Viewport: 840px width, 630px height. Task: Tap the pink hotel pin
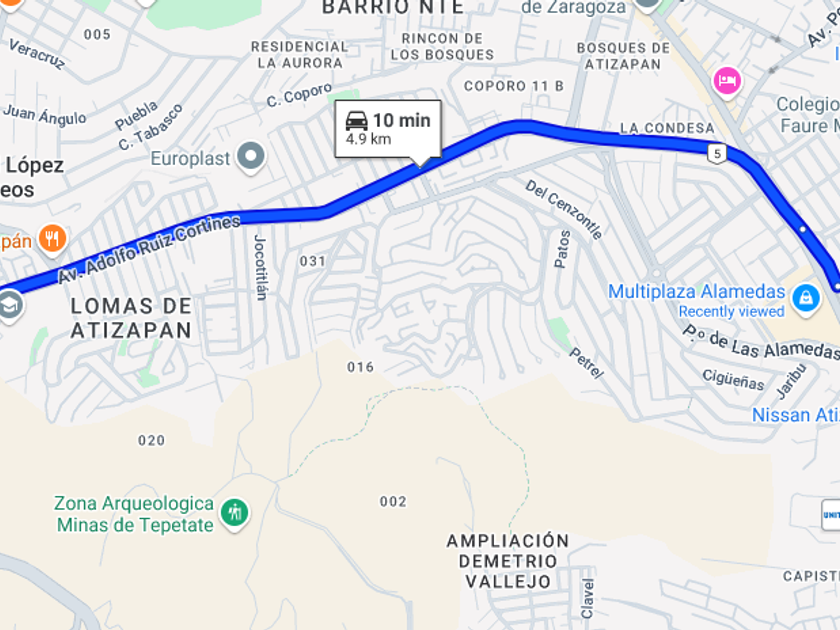click(x=727, y=82)
